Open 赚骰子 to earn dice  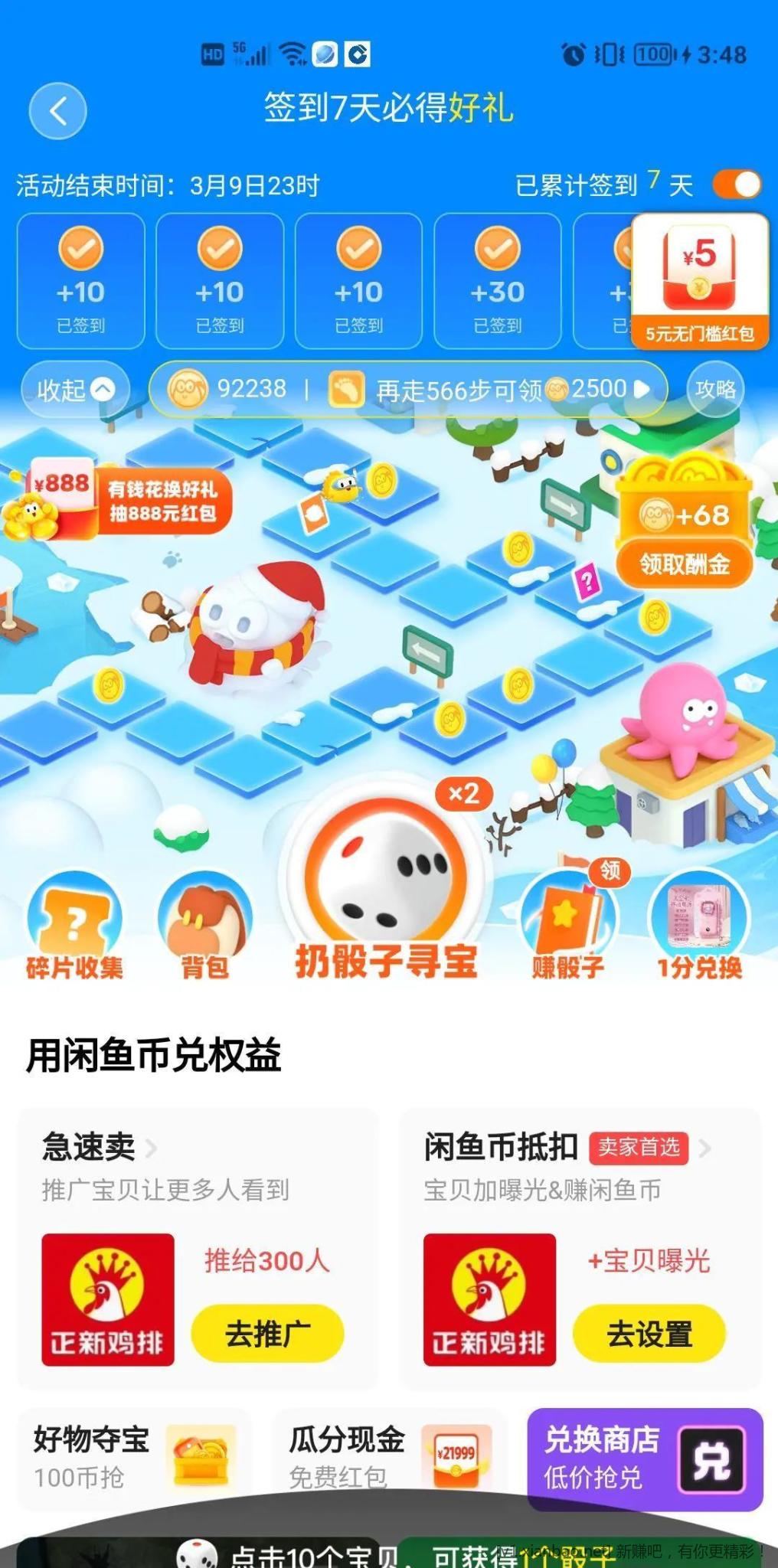[568, 926]
